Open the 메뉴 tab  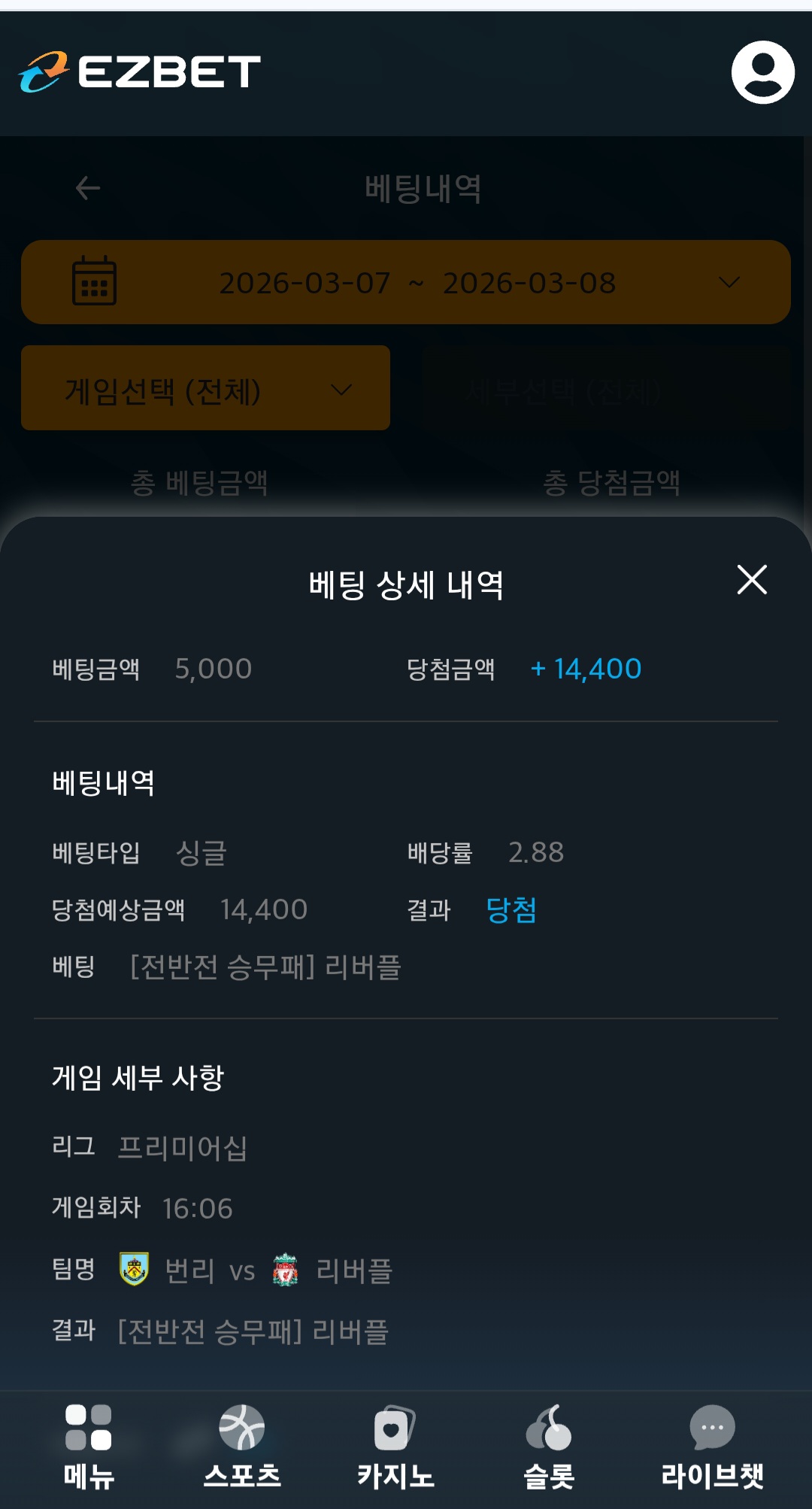tap(89, 1447)
